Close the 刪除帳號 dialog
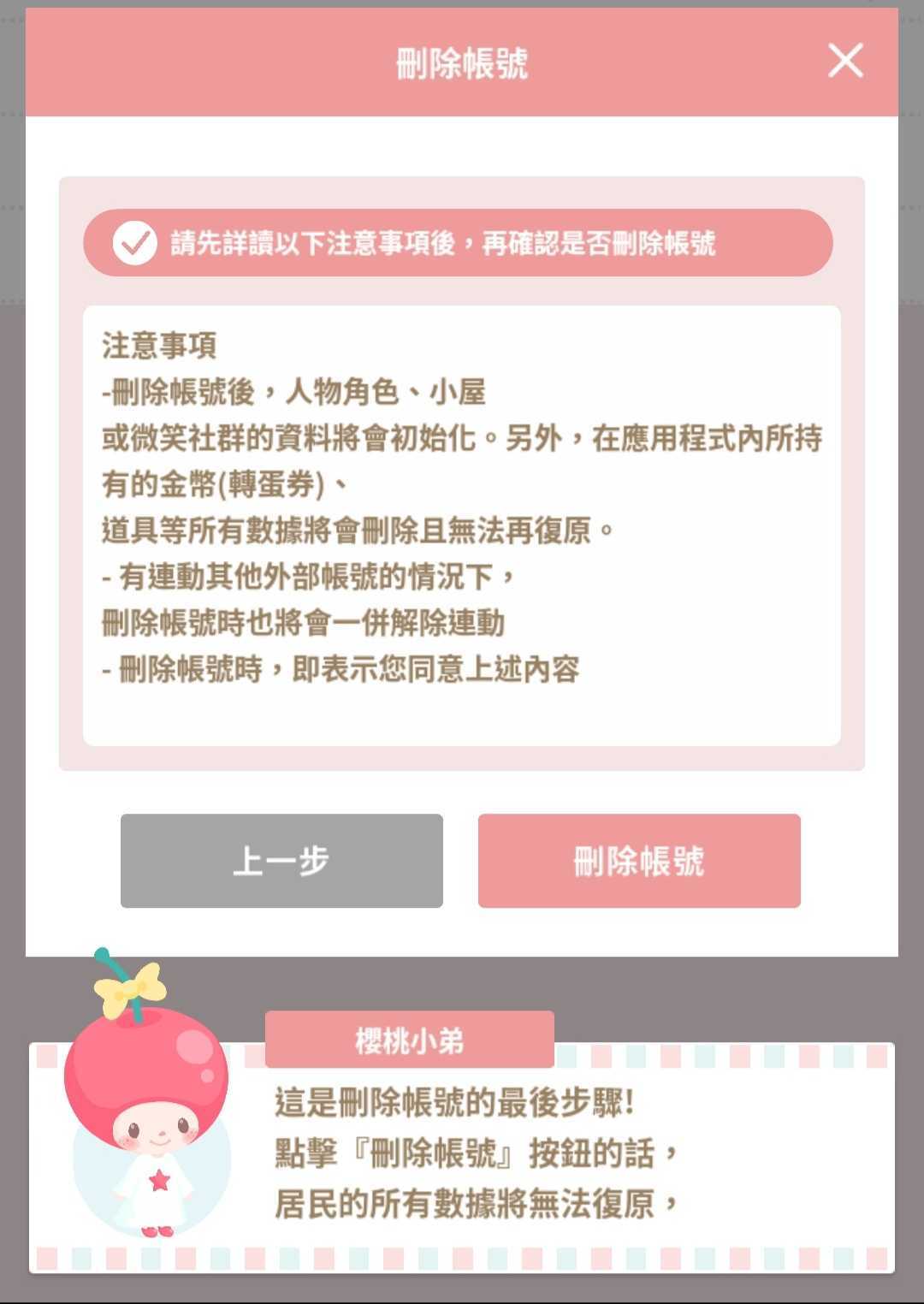Viewport: 924px width, 1304px height. pos(845,61)
